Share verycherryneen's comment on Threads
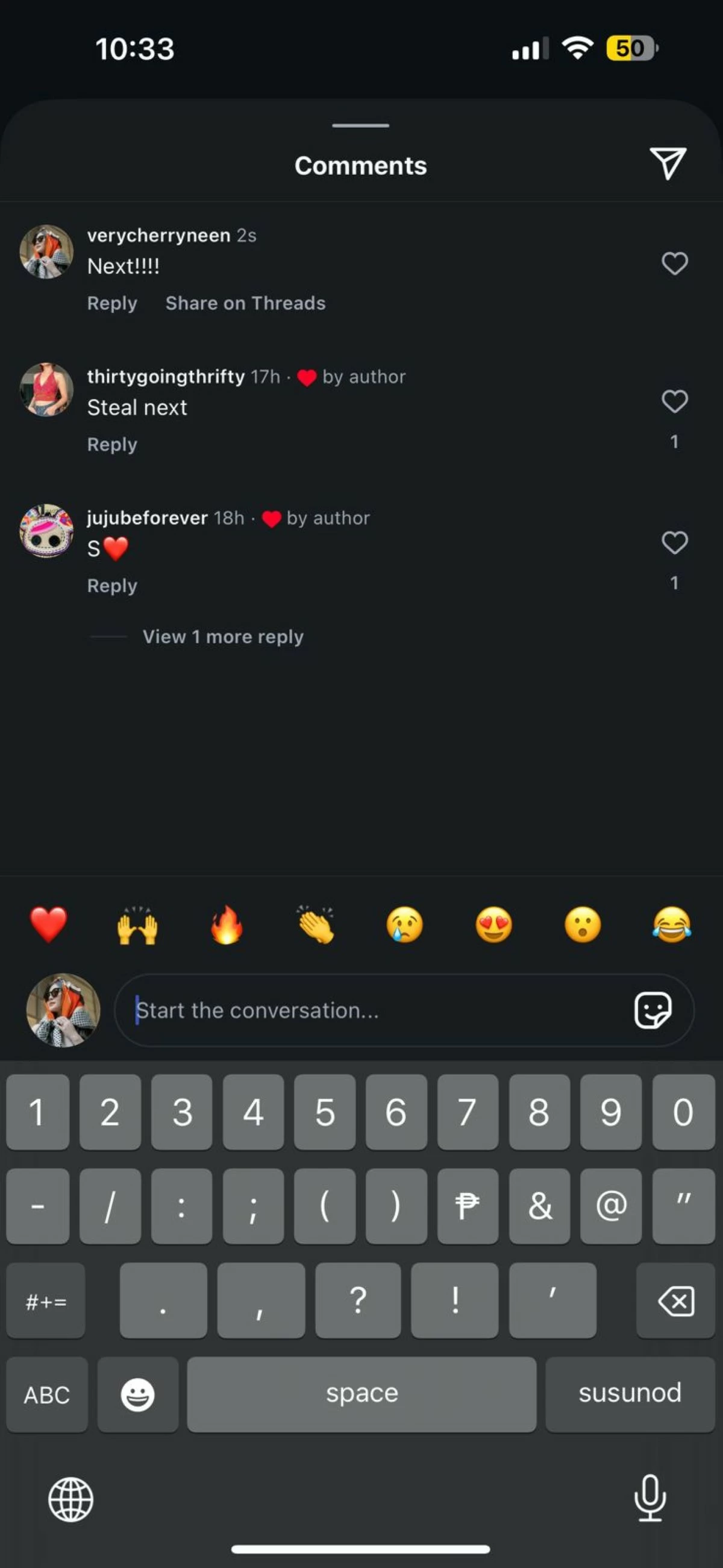723x1568 pixels. pos(245,303)
